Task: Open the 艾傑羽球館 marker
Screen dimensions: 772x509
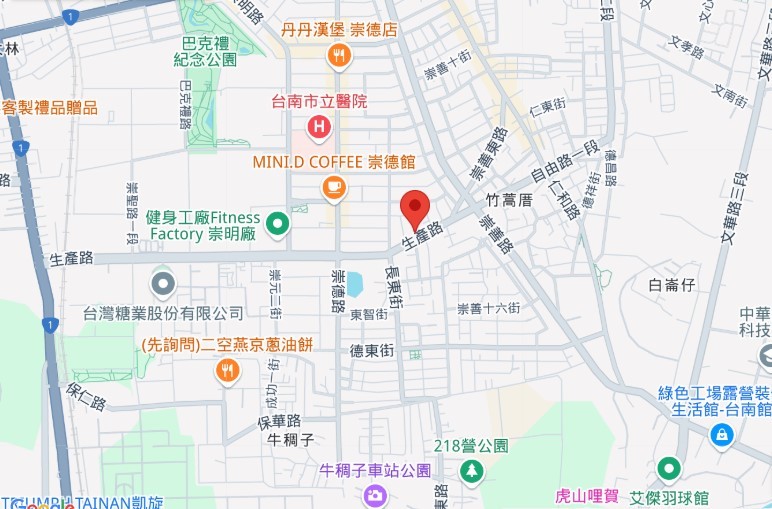Action: pyautogui.click(x=668, y=467)
